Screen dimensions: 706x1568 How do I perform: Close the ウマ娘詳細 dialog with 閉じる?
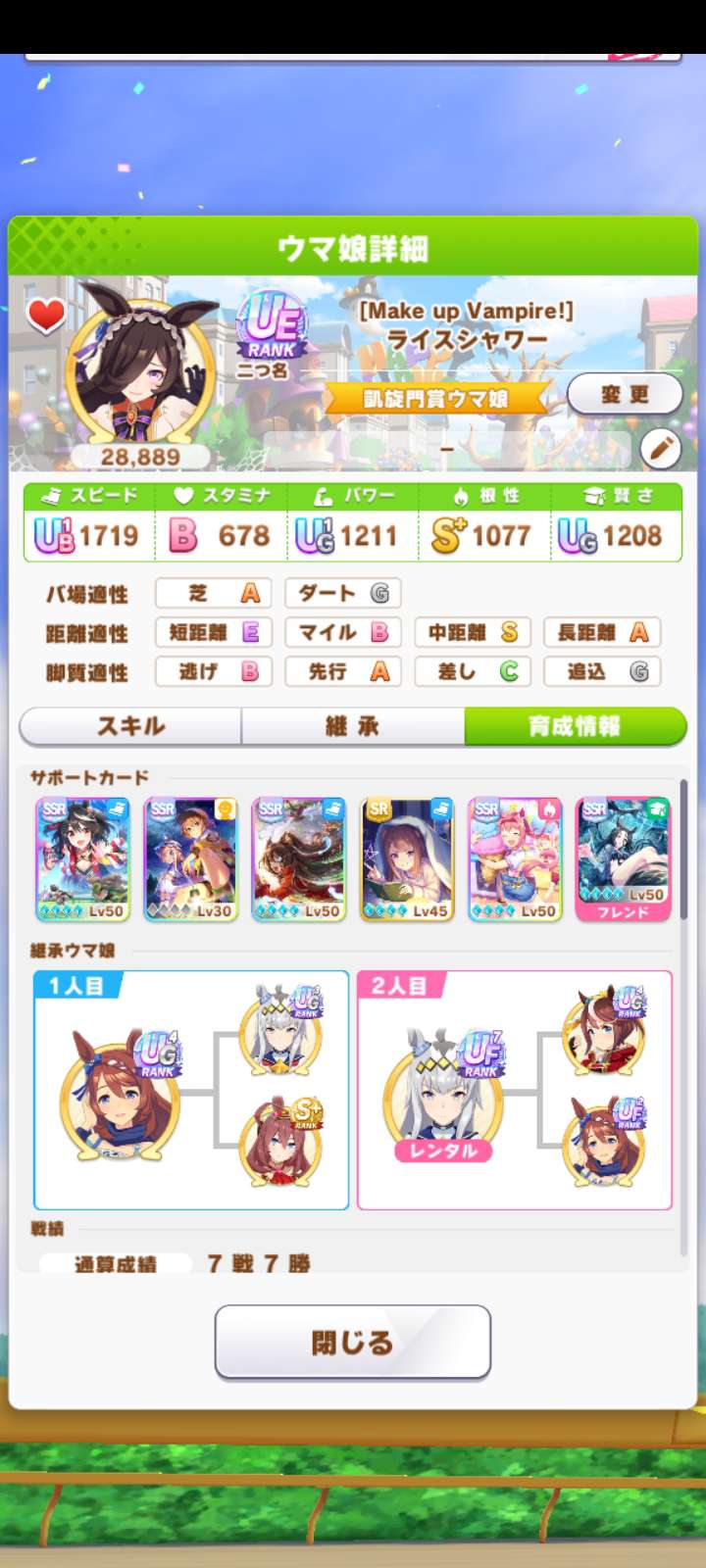coord(352,1342)
